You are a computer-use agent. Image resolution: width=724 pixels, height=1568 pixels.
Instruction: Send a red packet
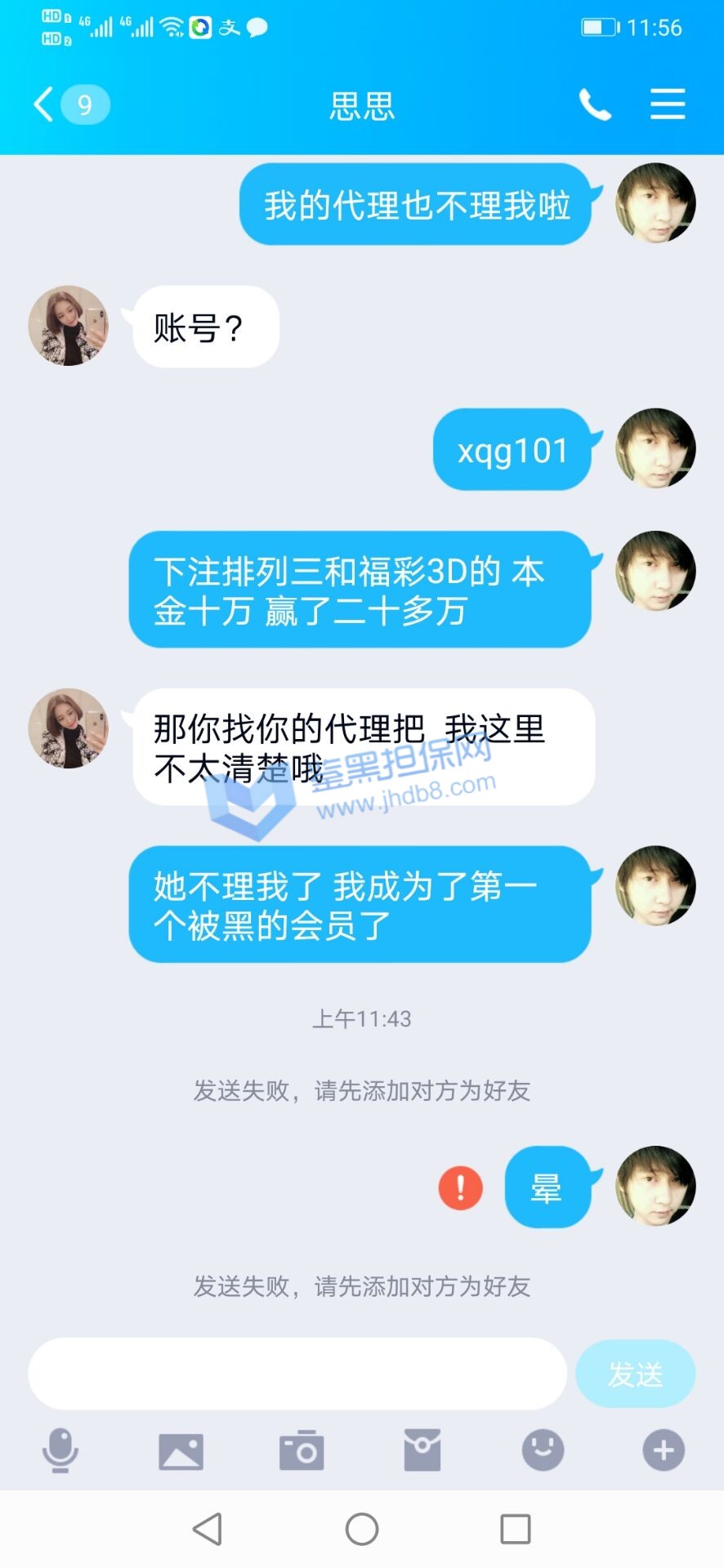pyautogui.click(x=422, y=1450)
